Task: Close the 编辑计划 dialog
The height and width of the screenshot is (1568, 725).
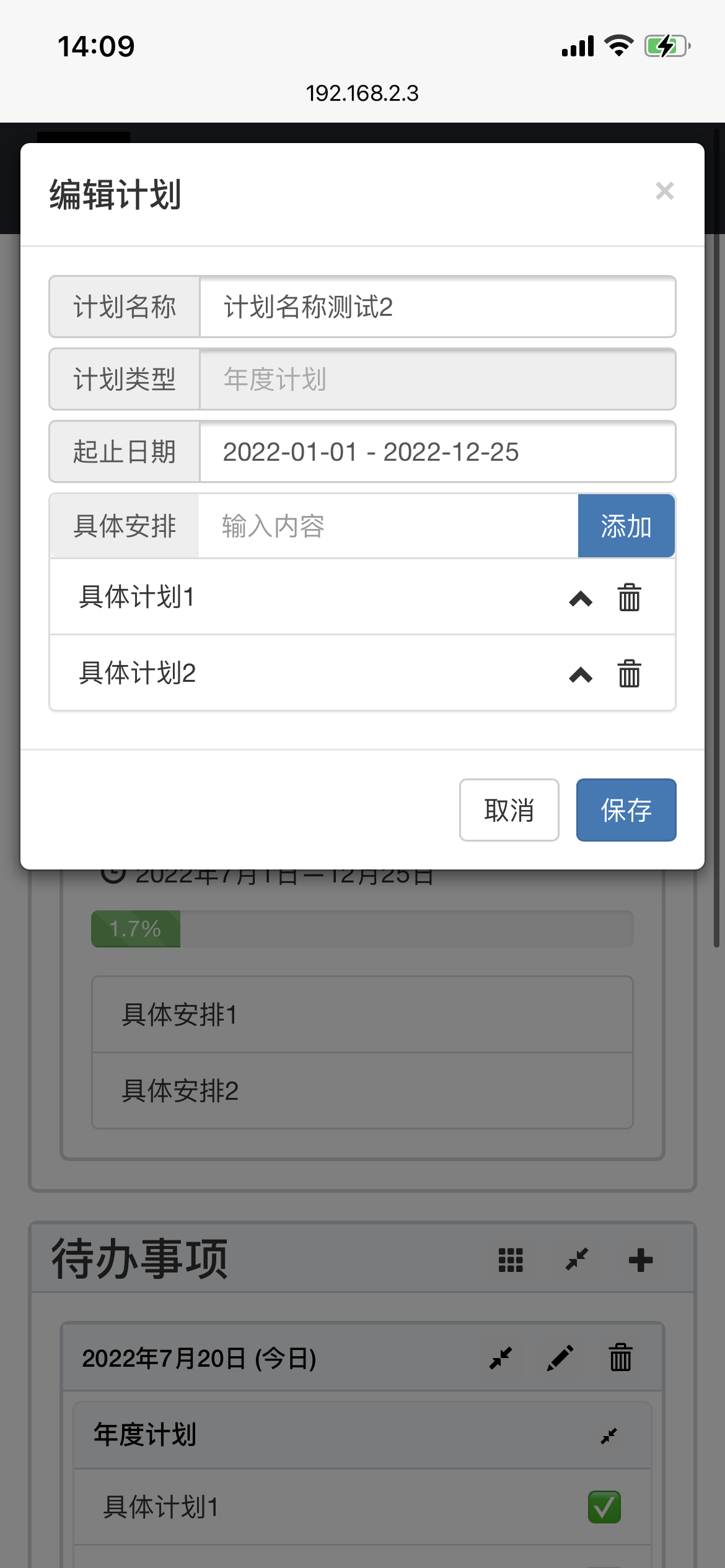Action: tap(664, 191)
